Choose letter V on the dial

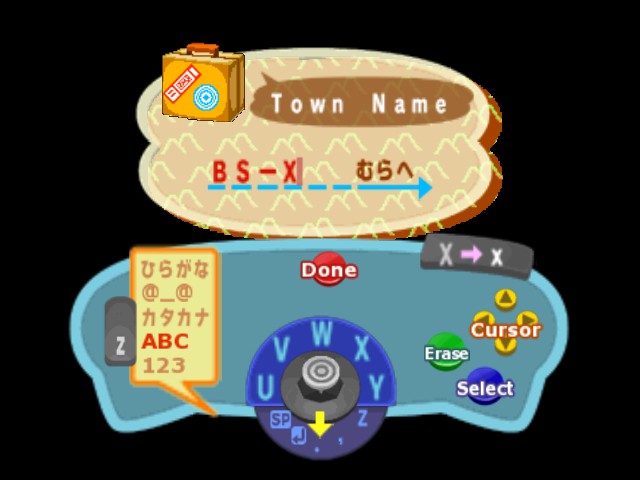tap(282, 348)
